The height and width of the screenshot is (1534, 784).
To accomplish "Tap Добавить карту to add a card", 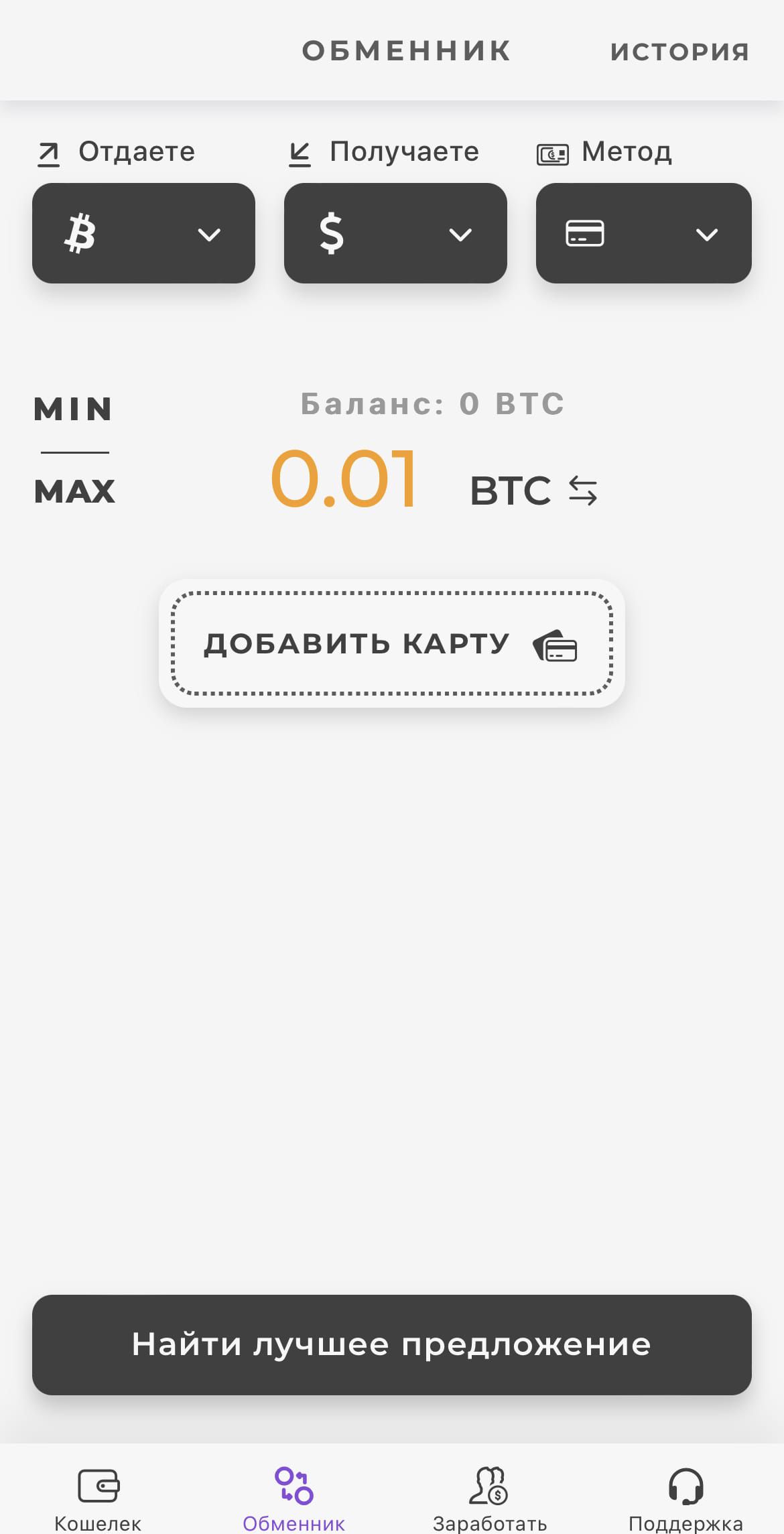I will coord(392,643).
